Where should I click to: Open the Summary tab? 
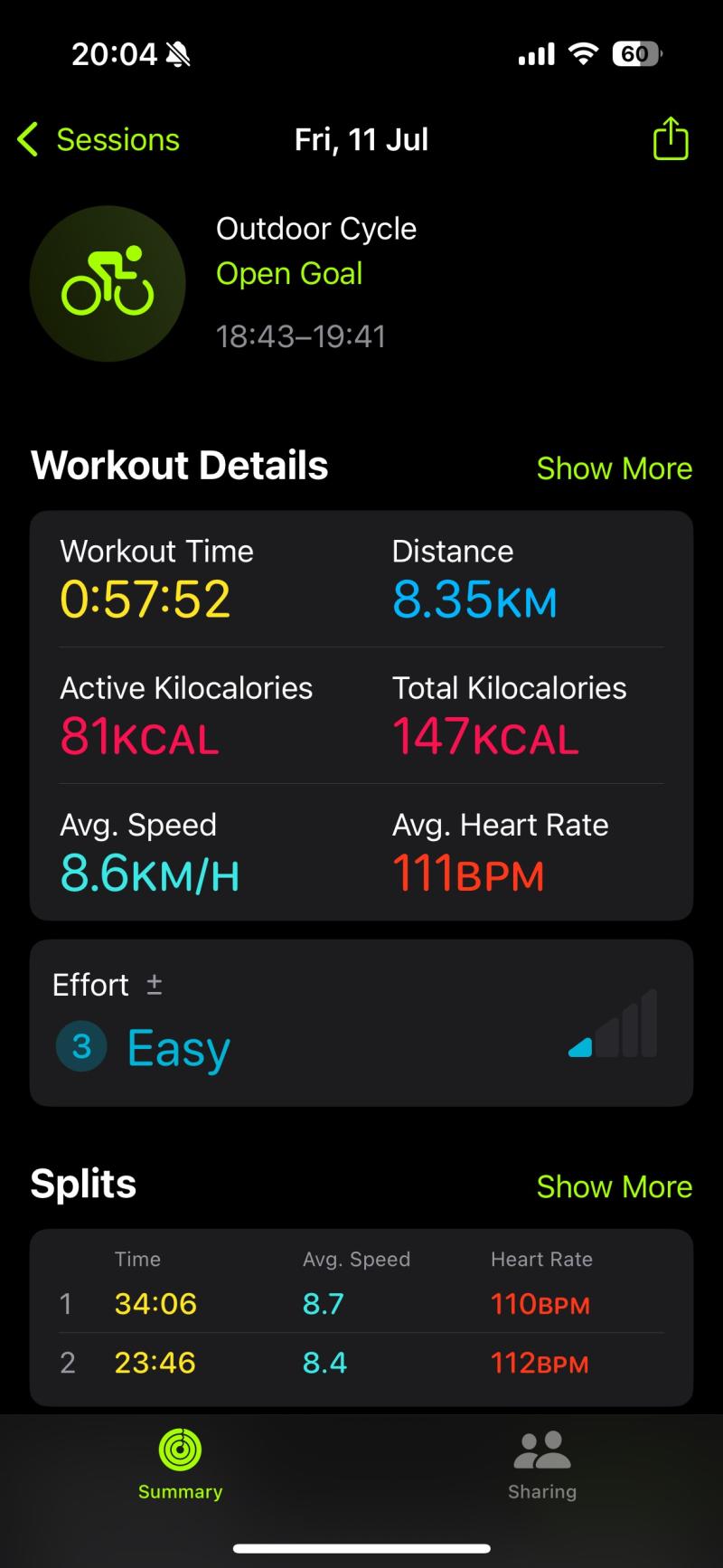[x=180, y=1466]
